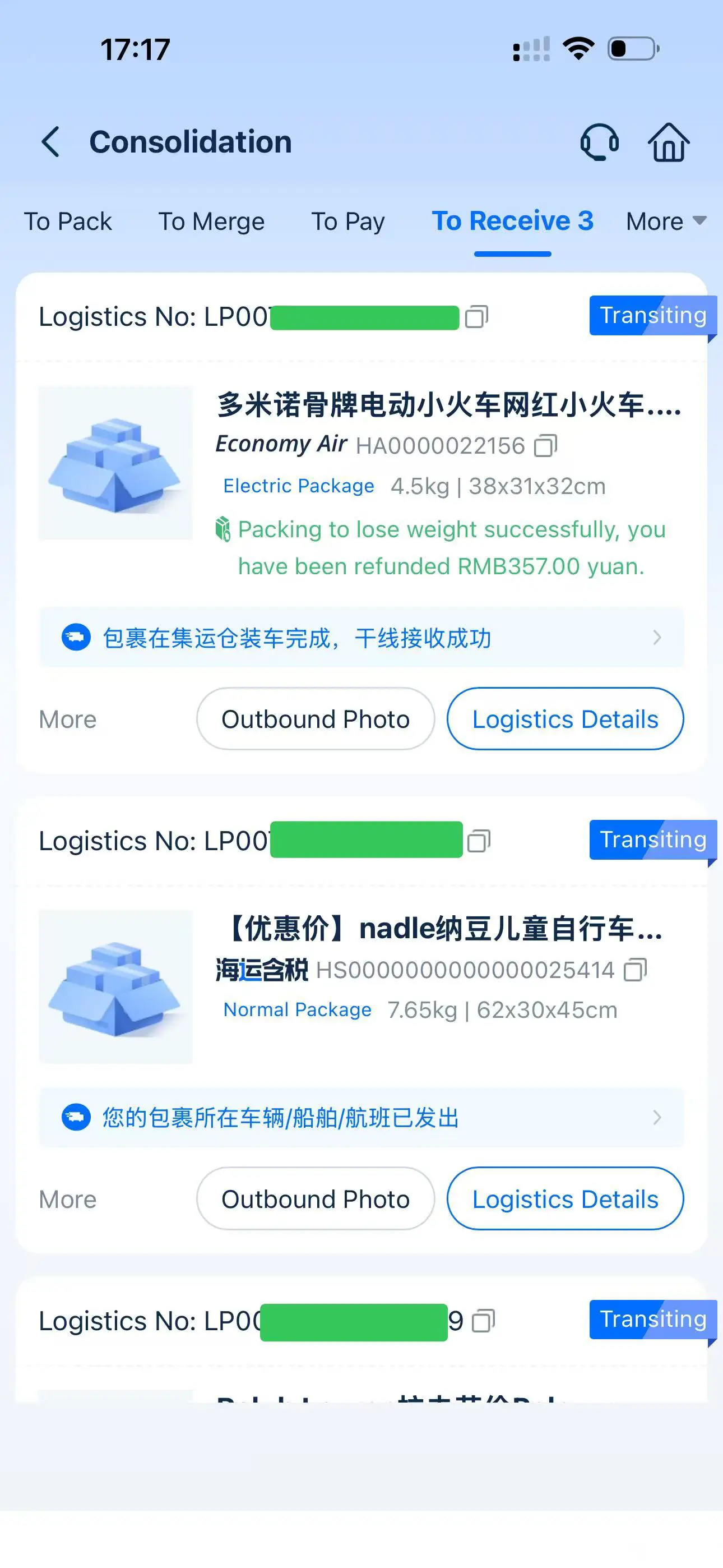Select the To Receive tab
Screen dimensions: 723x1568
tap(512, 222)
